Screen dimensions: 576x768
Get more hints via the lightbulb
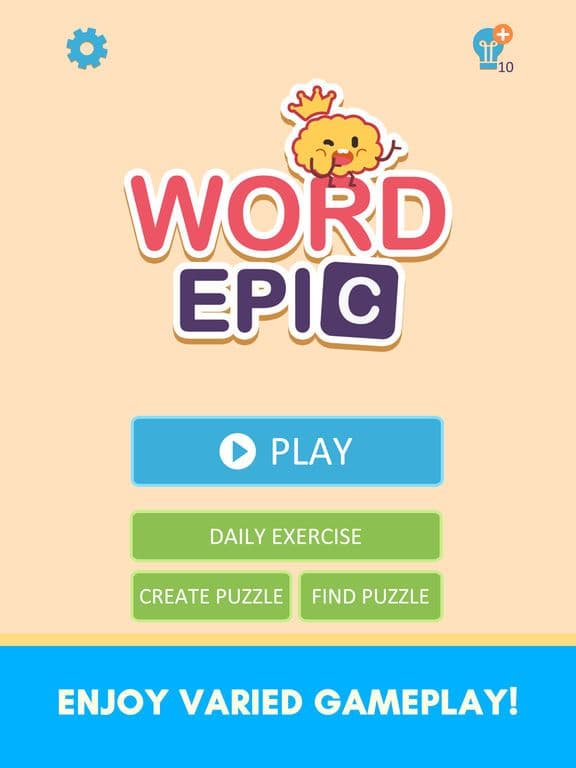[492, 48]
